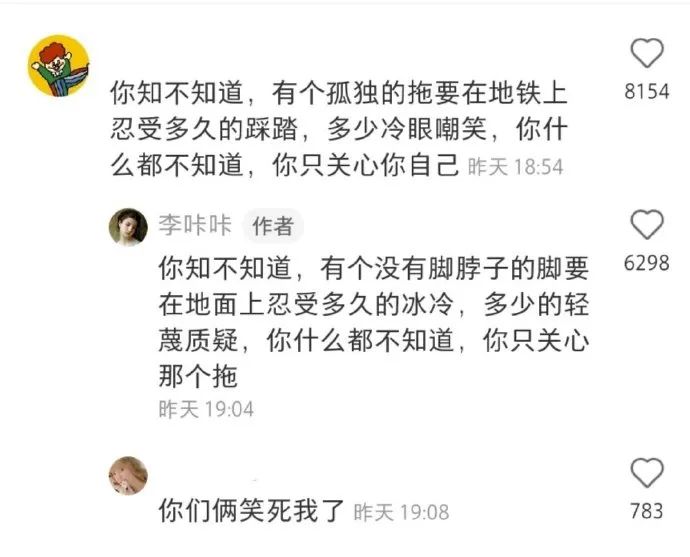Open 李咔咔's profile picture

click(x=128, y=227)
